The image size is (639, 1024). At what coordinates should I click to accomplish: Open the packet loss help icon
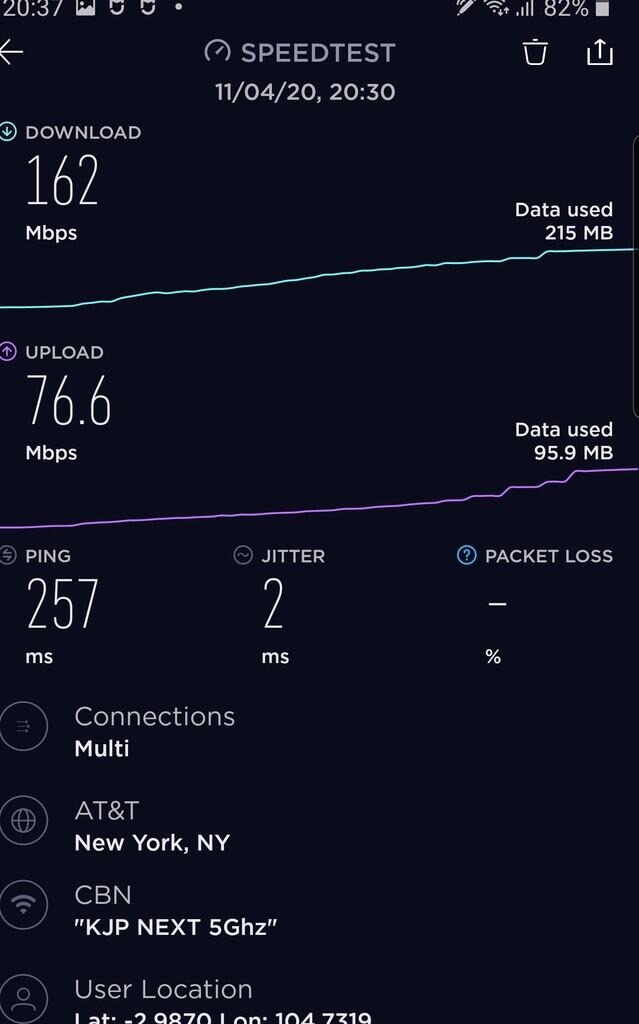(466, 556)
